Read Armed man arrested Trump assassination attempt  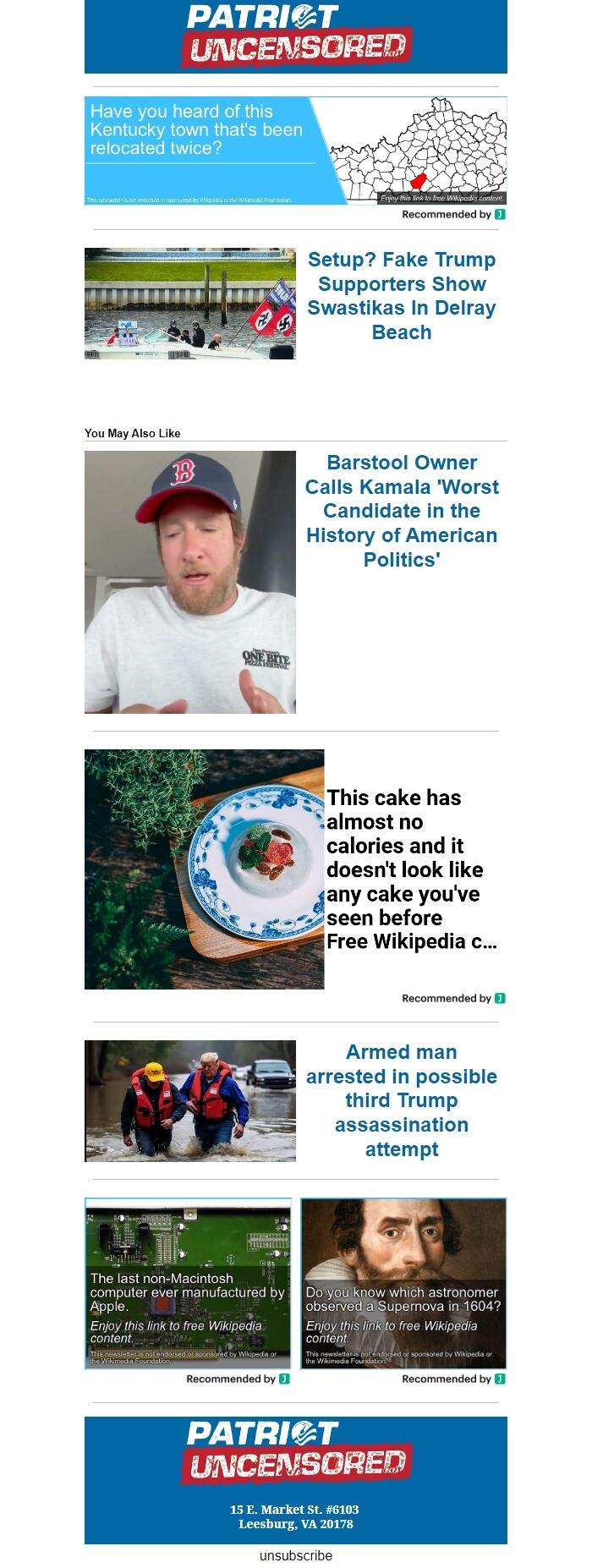(402, 1100)
